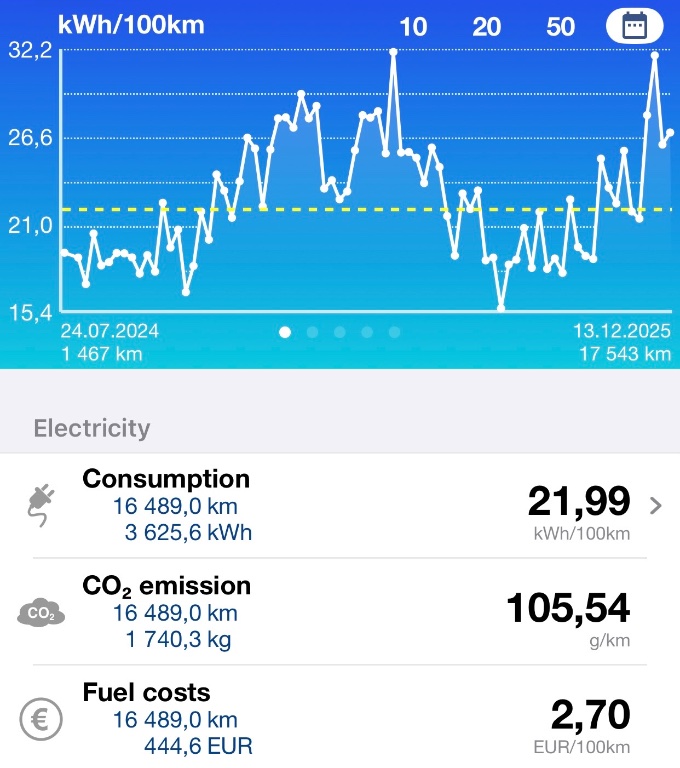The image size is (680, 768).
Task: Open the calendar date range picker
Action: click(x=634, y=25)
